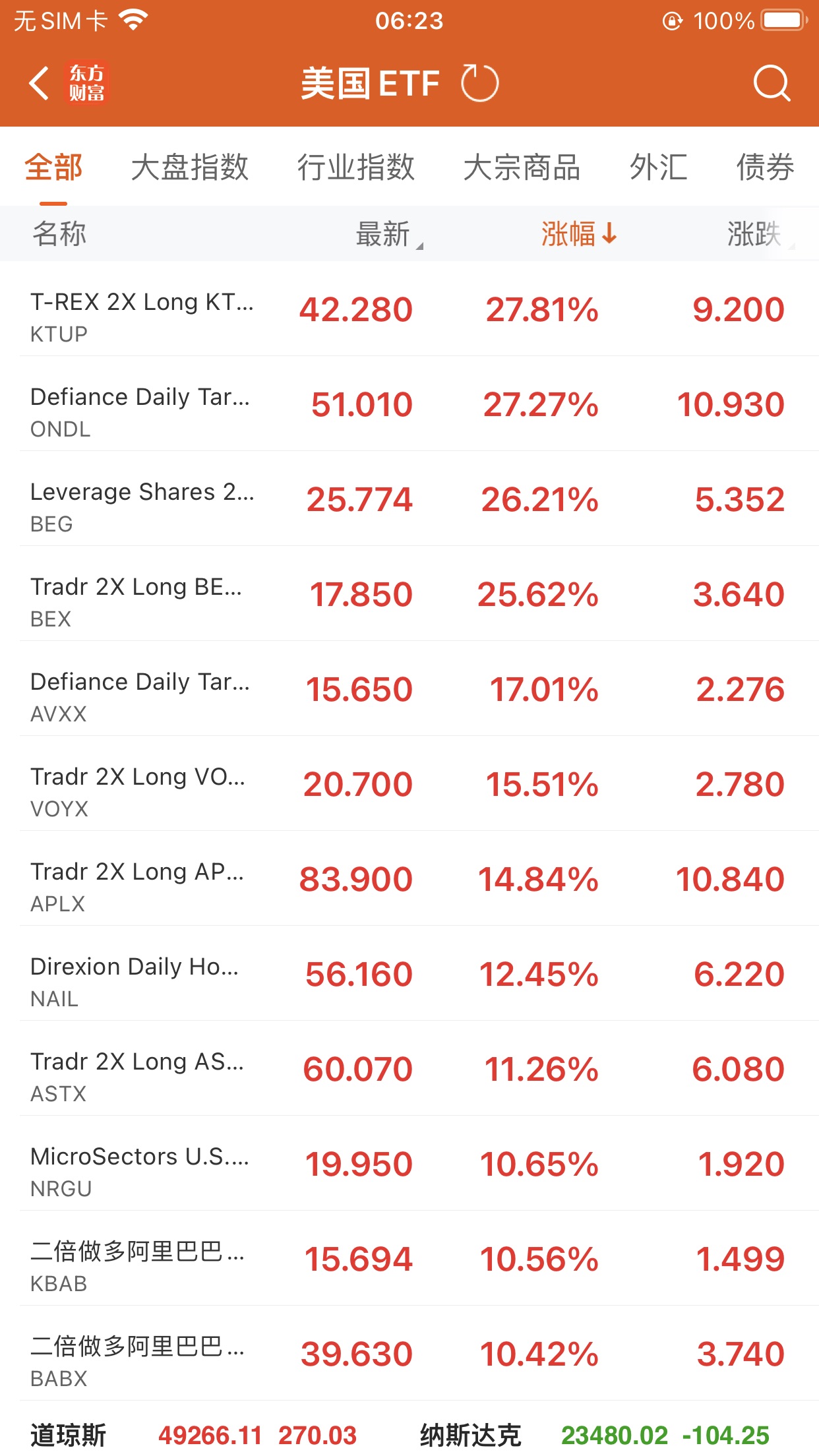The width and height of the screenshot is (819, 1456).
Task: Open the 外汇 tab
Action: click(x=658, y=167)
